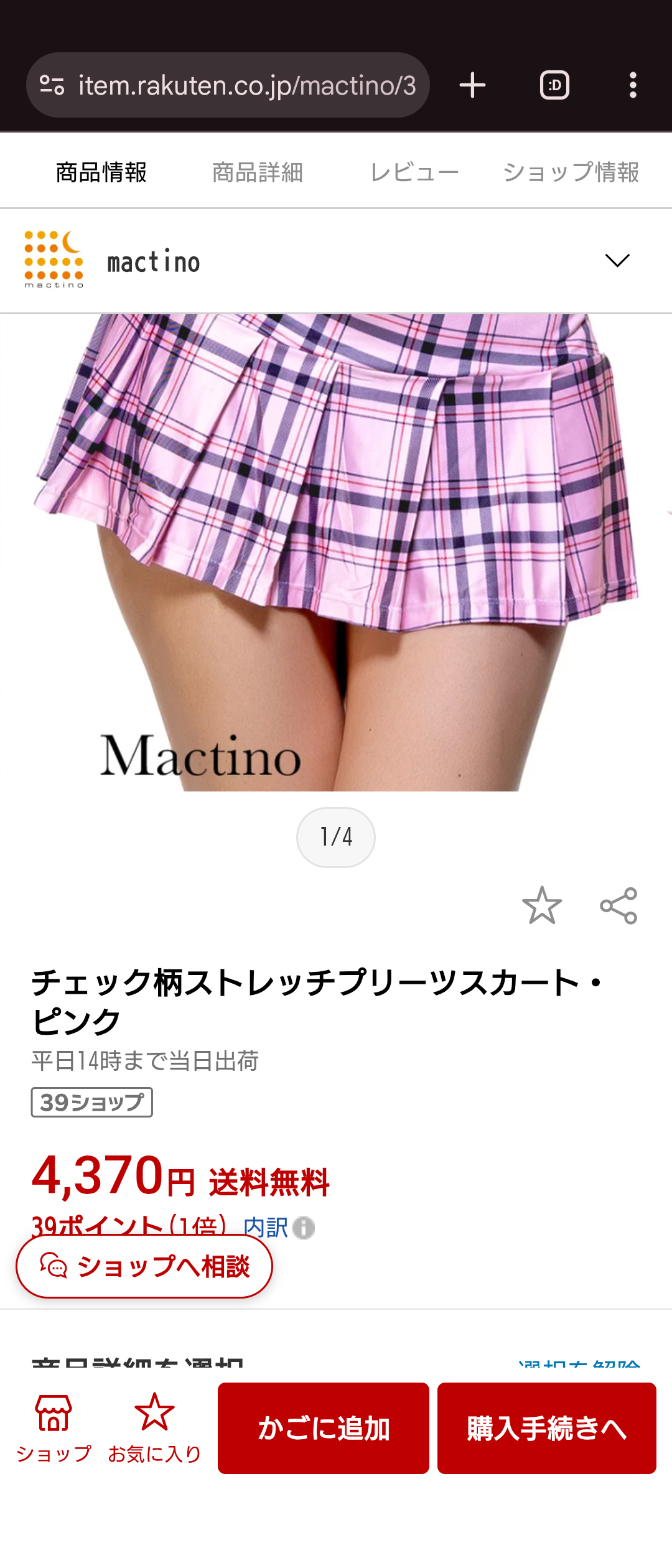Open the tab switcher
672x1568 pixels.
pos(554,85)
